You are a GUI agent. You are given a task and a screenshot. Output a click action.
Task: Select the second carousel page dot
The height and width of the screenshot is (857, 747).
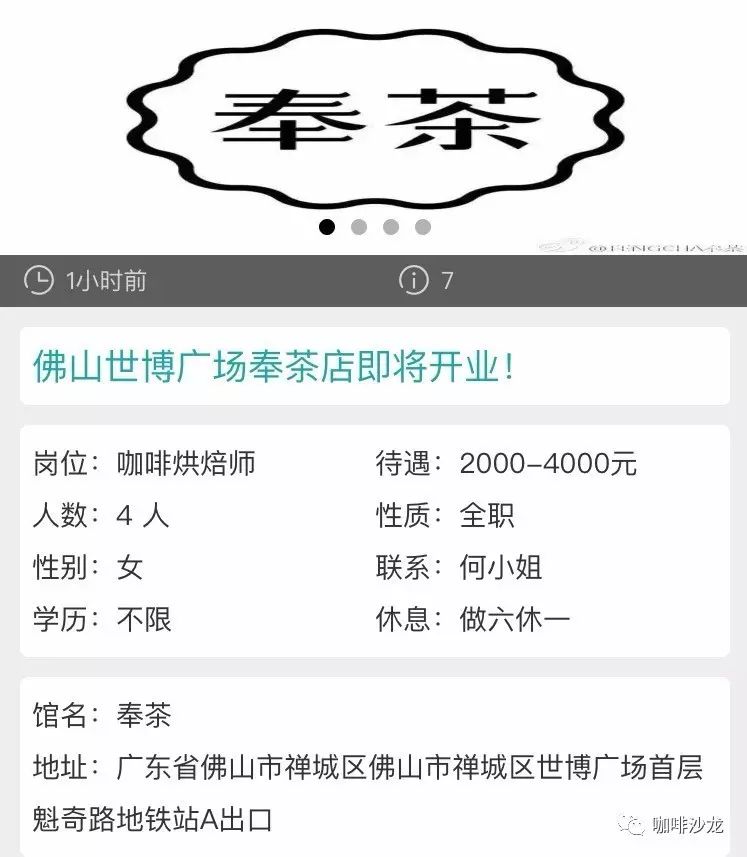pyautogui.click(x=359, y=227)
